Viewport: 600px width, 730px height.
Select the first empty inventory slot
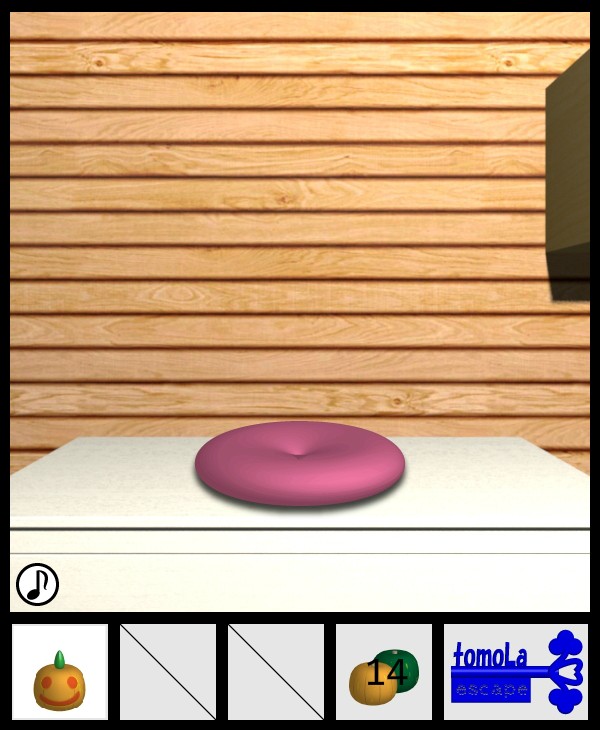[168, 672]
